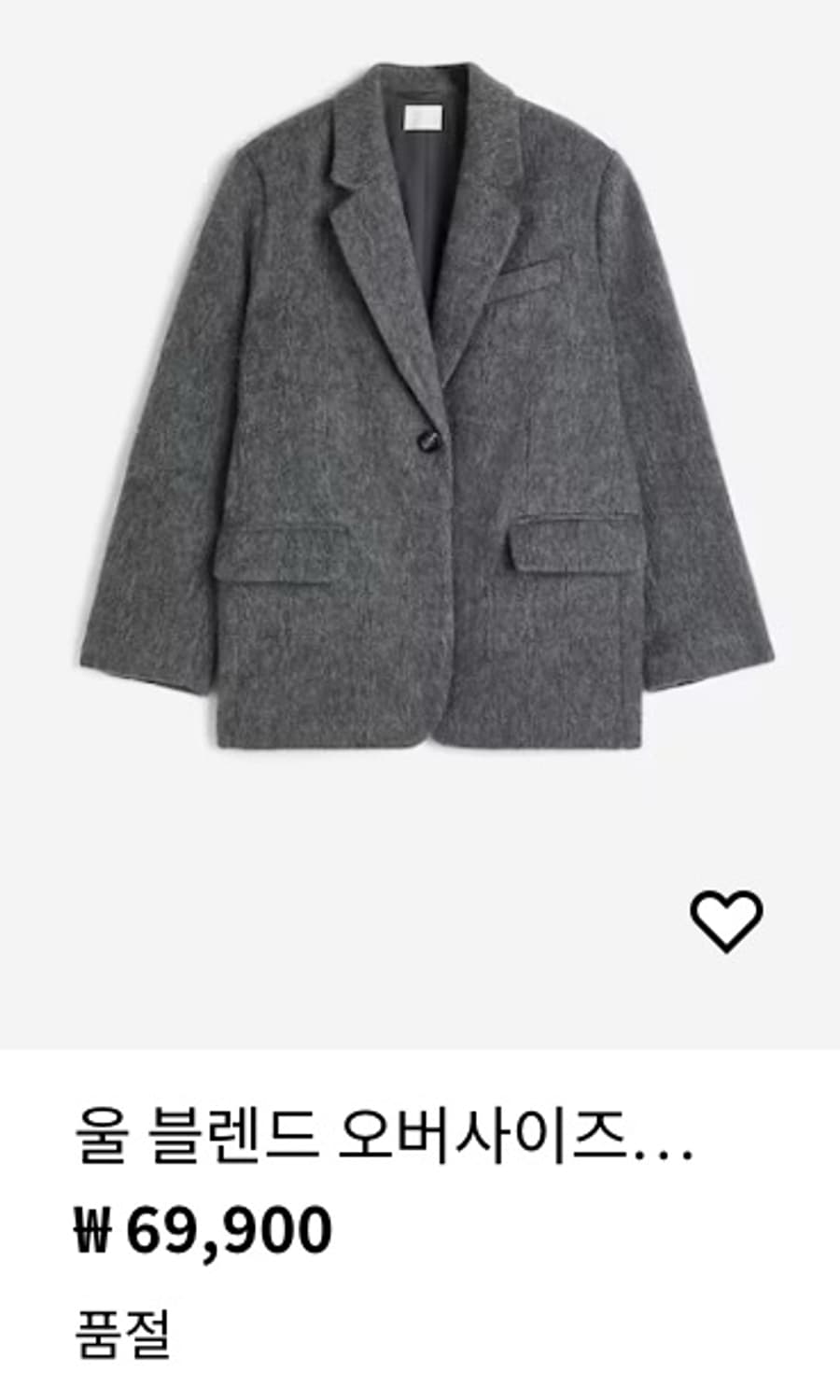This screenshot has height=1400, width=840.
Task: Expand the truncated 울 블렌드 오버사이즈 title
Action: [383, 1132]
